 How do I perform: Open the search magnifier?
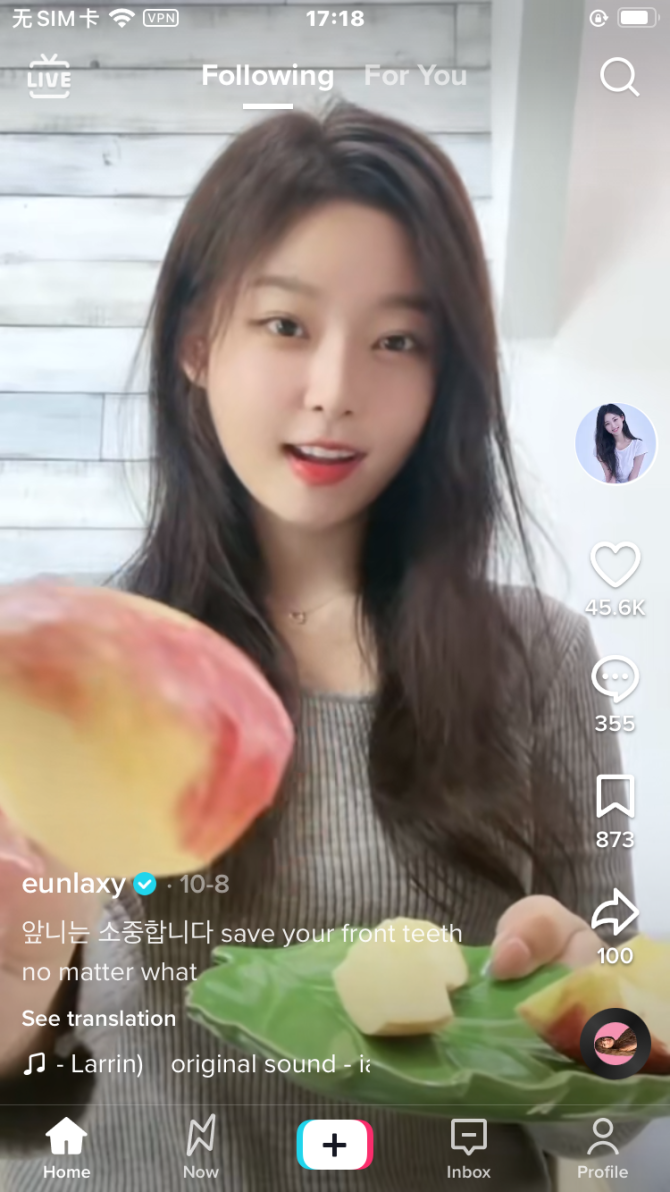pos(619,77)
